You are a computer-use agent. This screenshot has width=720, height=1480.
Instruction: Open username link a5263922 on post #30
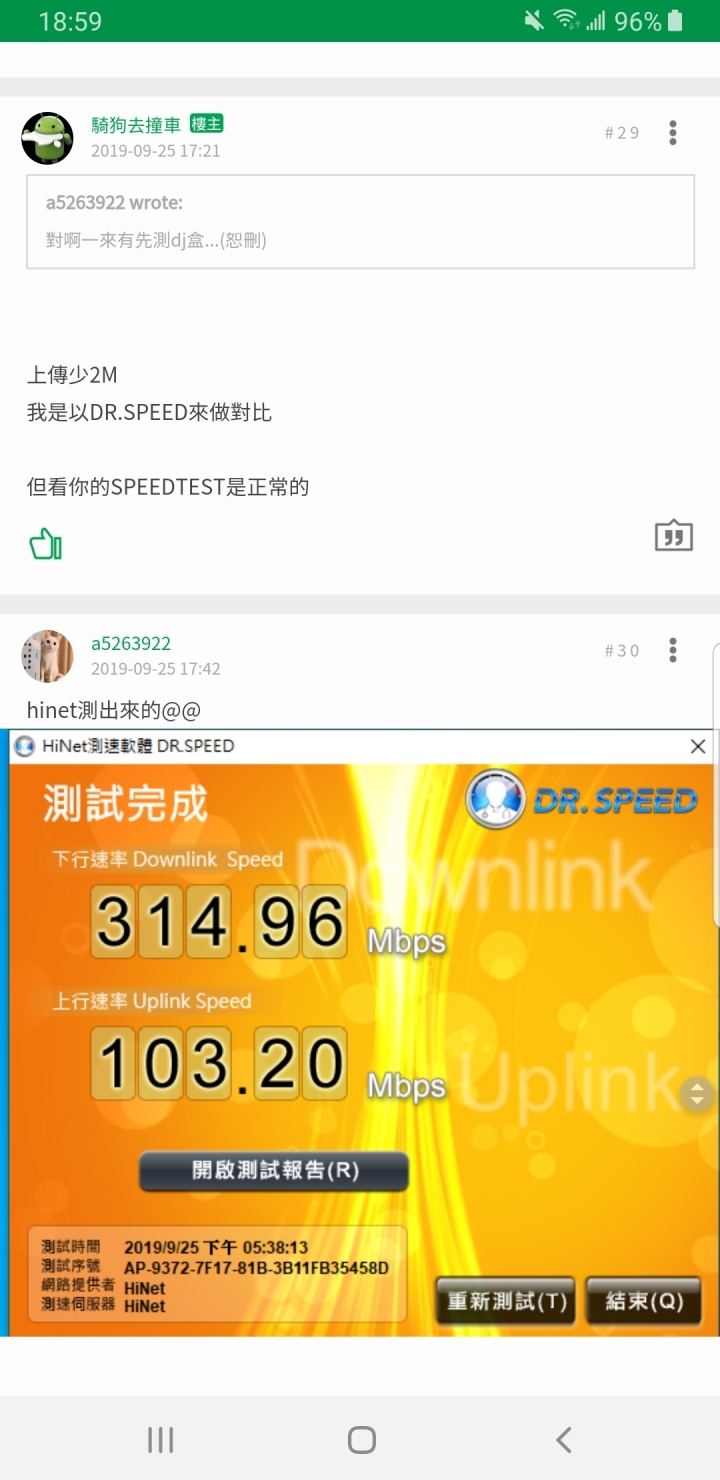pyautogui.click(x=131, y=643)
